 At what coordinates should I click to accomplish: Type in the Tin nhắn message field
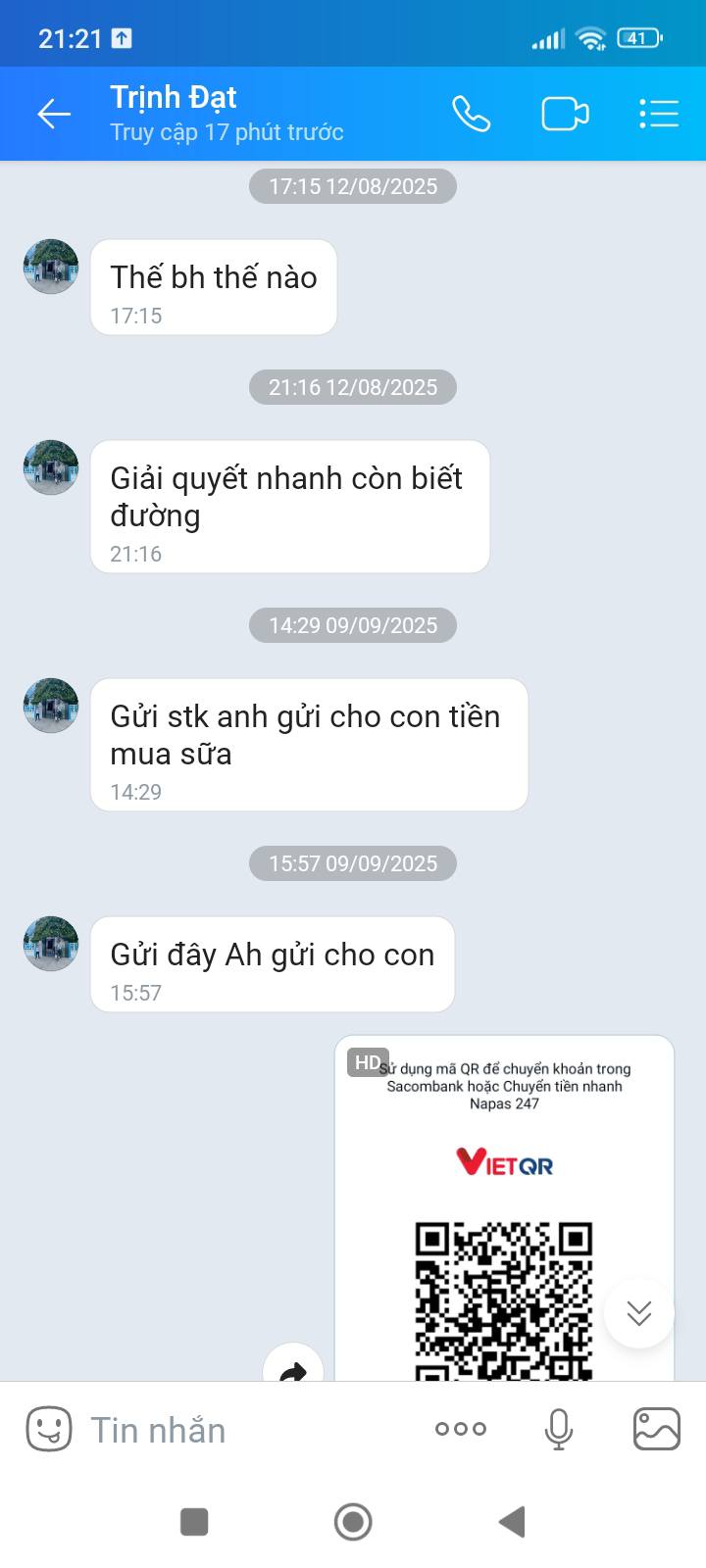pos(245,1431)
